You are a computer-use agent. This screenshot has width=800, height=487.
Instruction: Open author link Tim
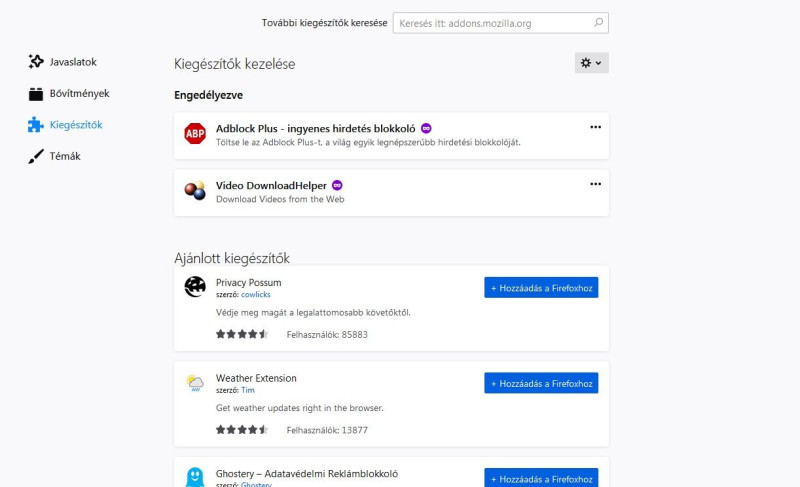click(248, 390)
